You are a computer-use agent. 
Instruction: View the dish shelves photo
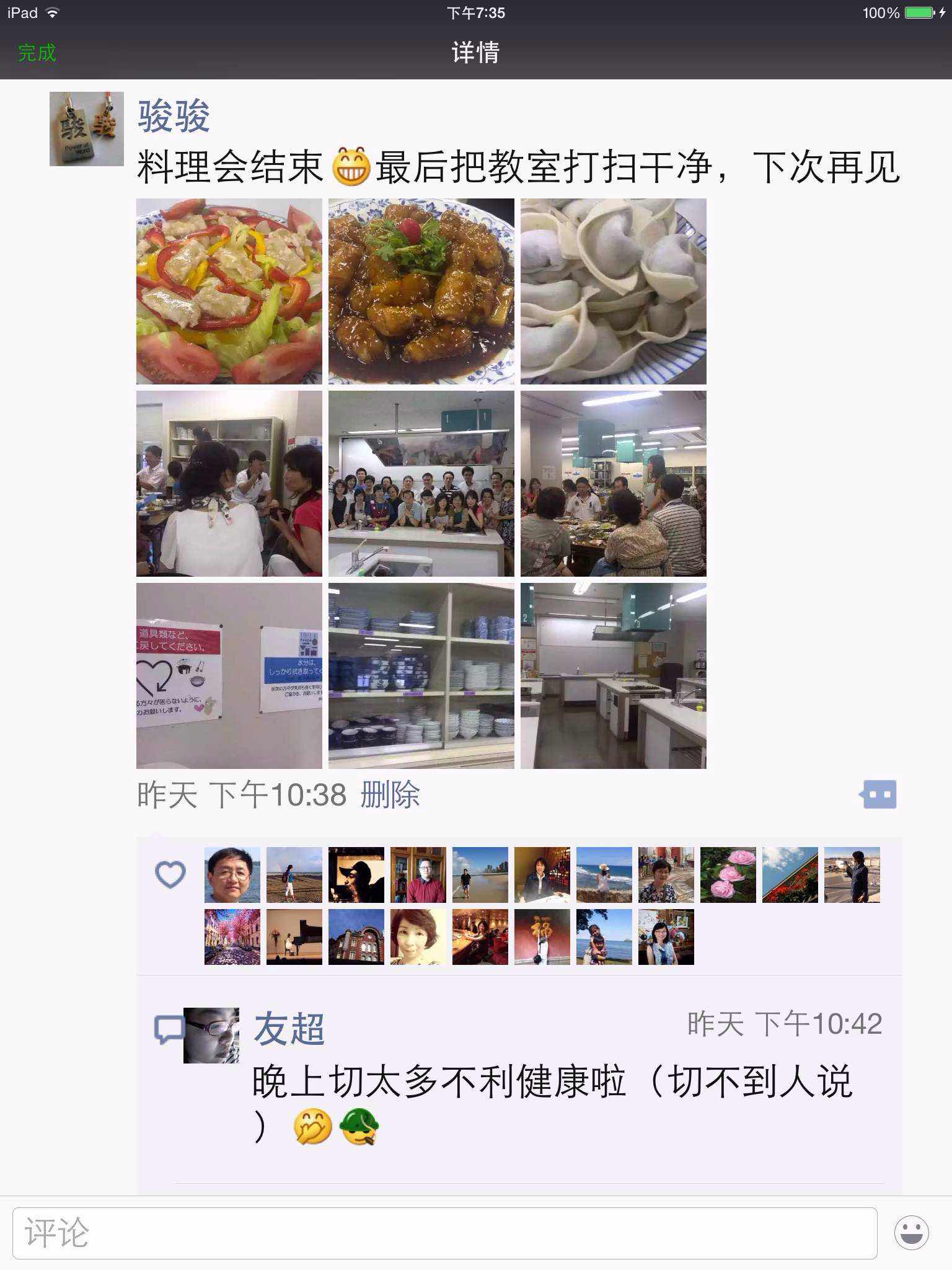tap(421, 676)
